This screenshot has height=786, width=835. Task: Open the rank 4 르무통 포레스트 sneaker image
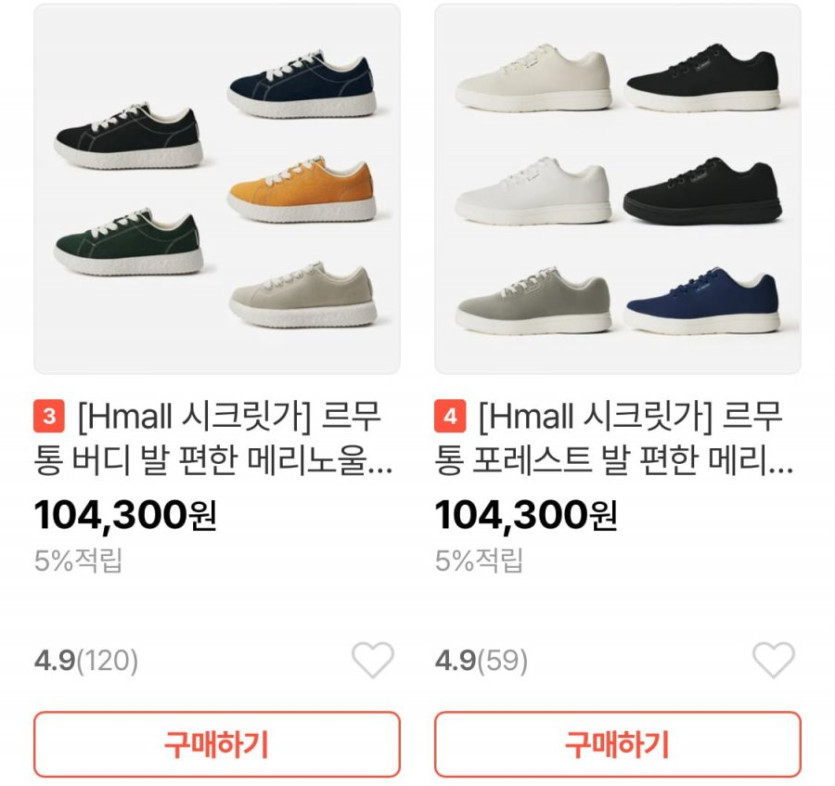click(x=617, y=190)
